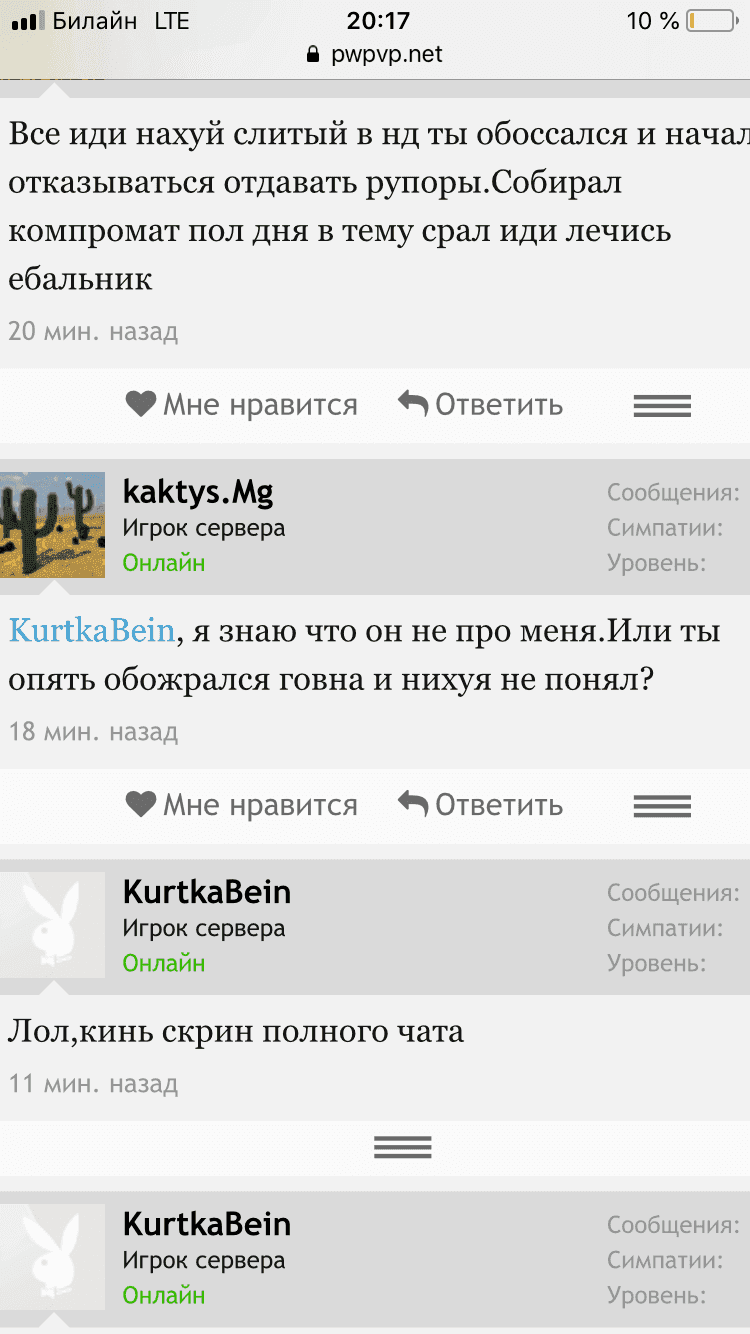Open kaktys.Mg's profile by username
Viewport: 750px width, 1334px height.
point(198,491)
